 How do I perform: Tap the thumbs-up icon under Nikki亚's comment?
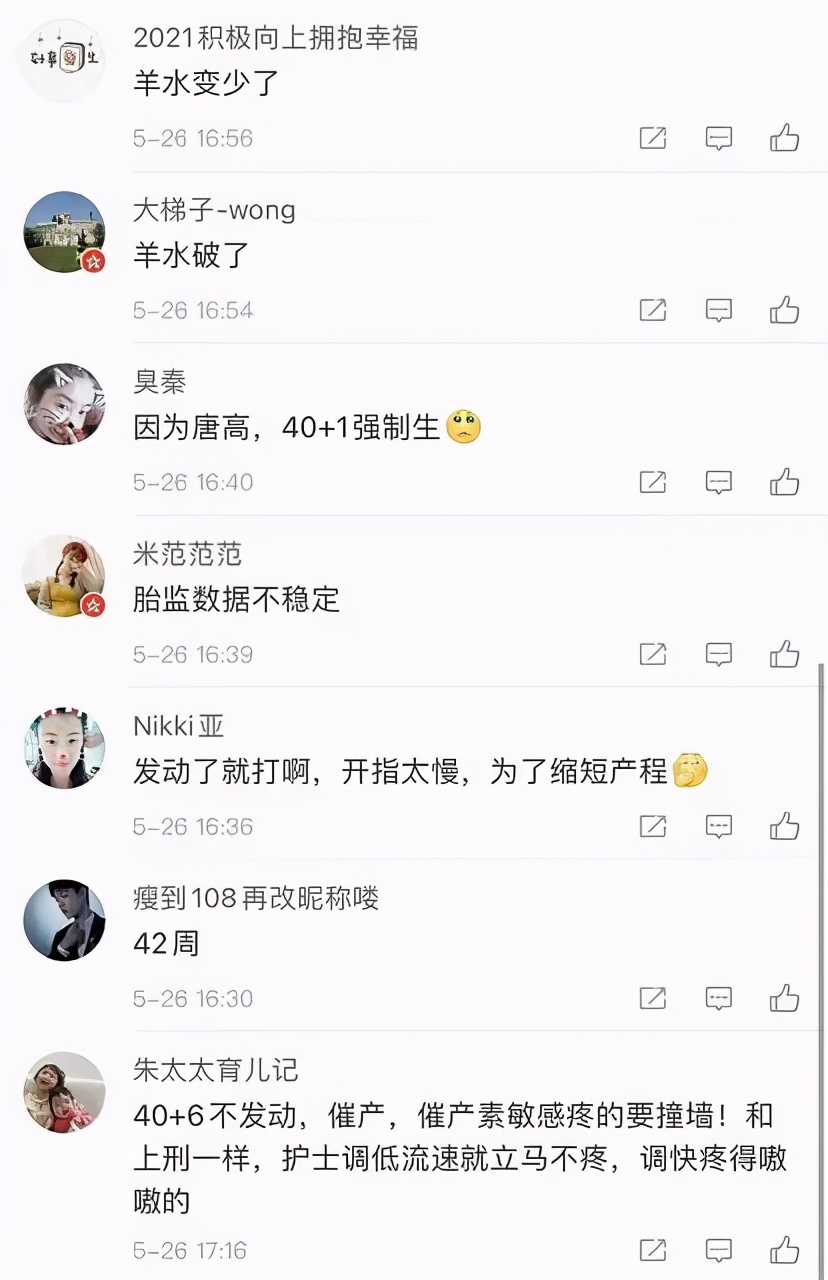[x=785, y=826]
